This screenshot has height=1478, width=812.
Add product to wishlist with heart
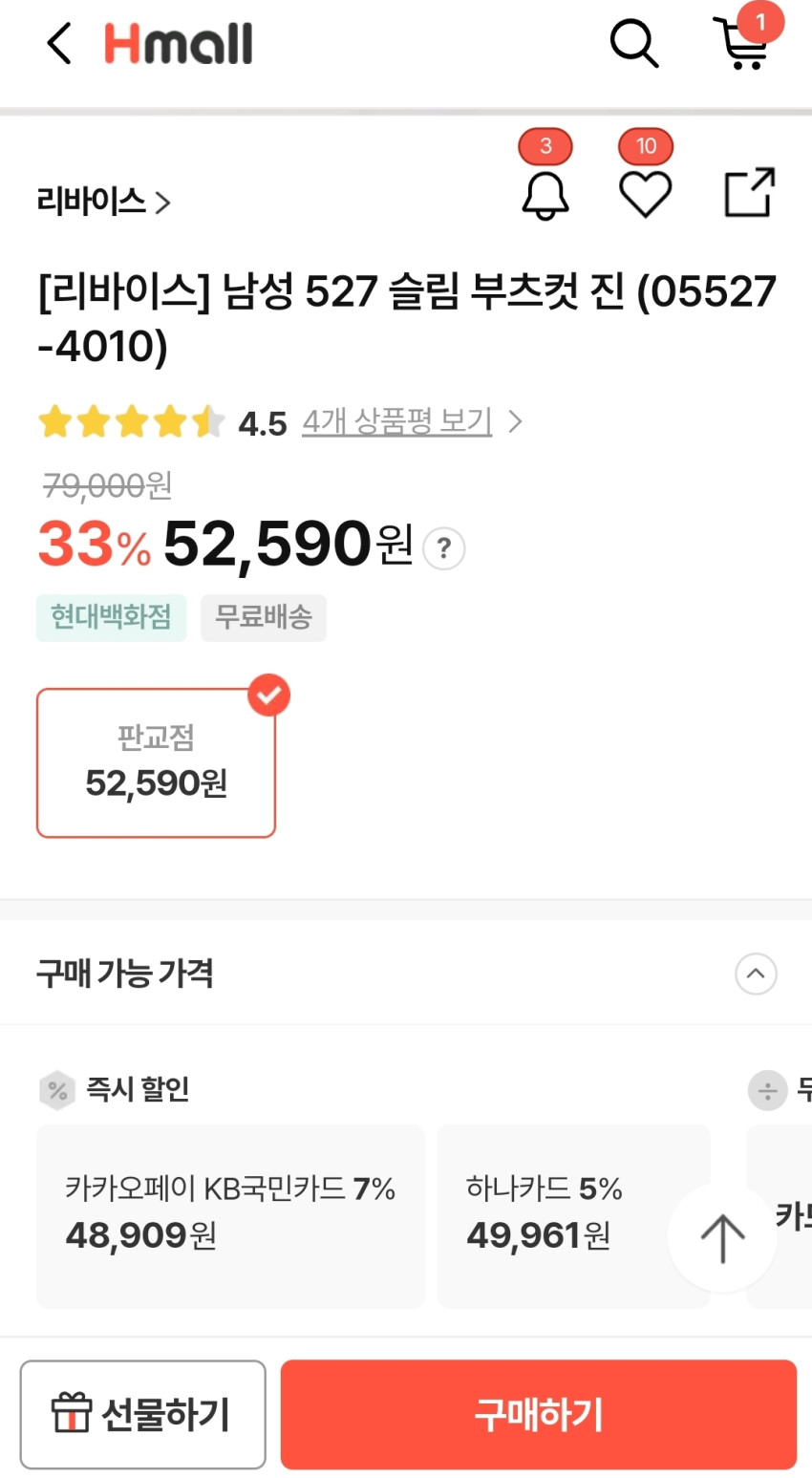[646, 194]
